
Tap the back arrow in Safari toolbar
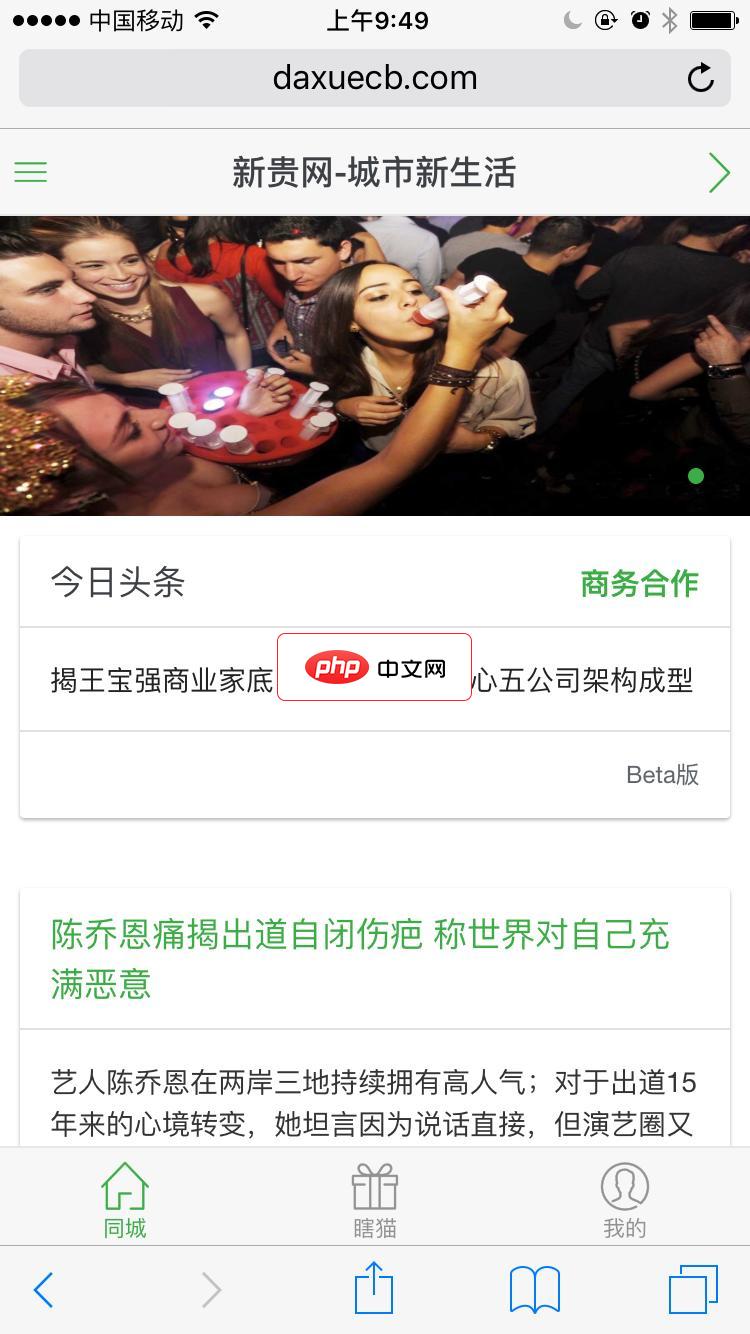coord(43,1289)
